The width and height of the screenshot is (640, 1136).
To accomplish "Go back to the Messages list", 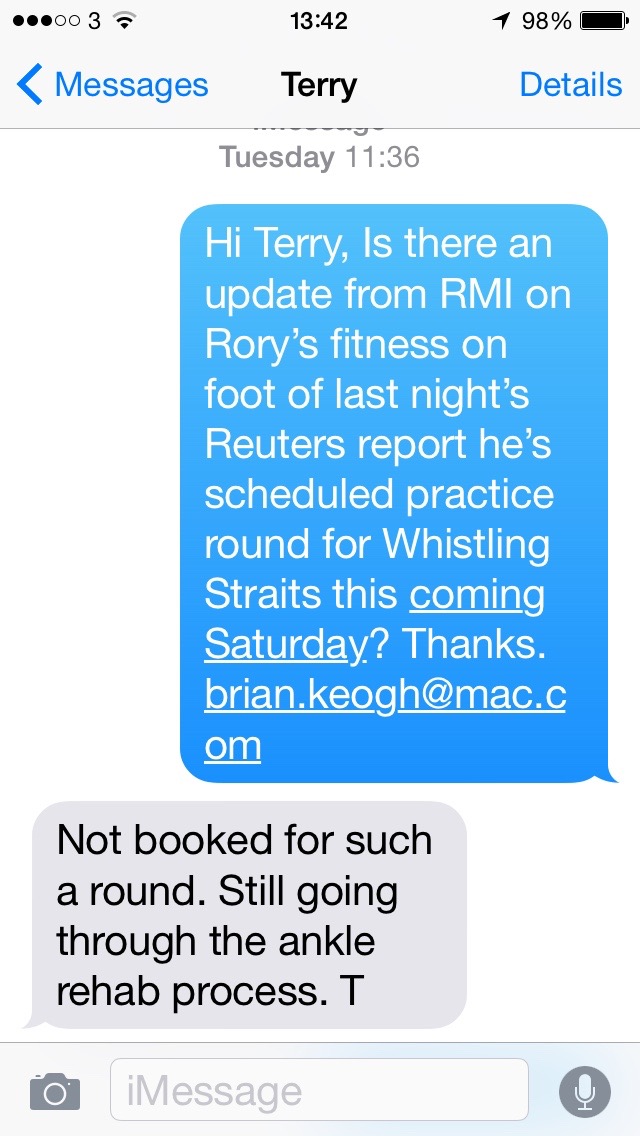I will (x=112, y=85).
